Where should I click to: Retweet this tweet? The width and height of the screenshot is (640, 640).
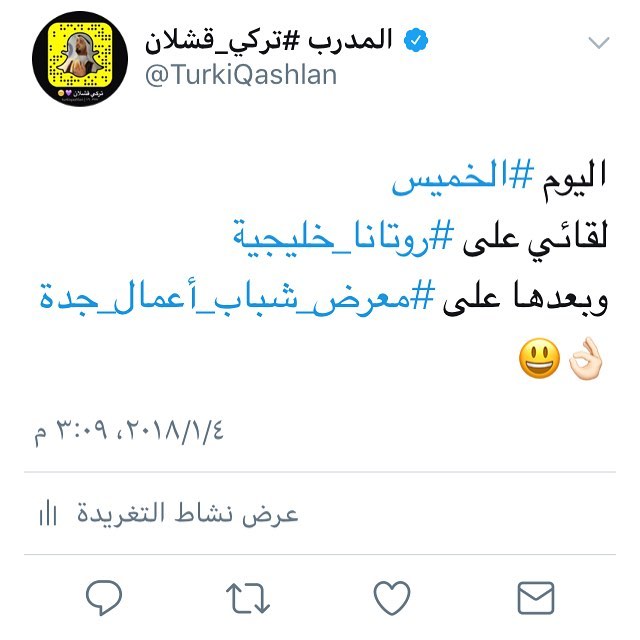click(x=248, y=598)
